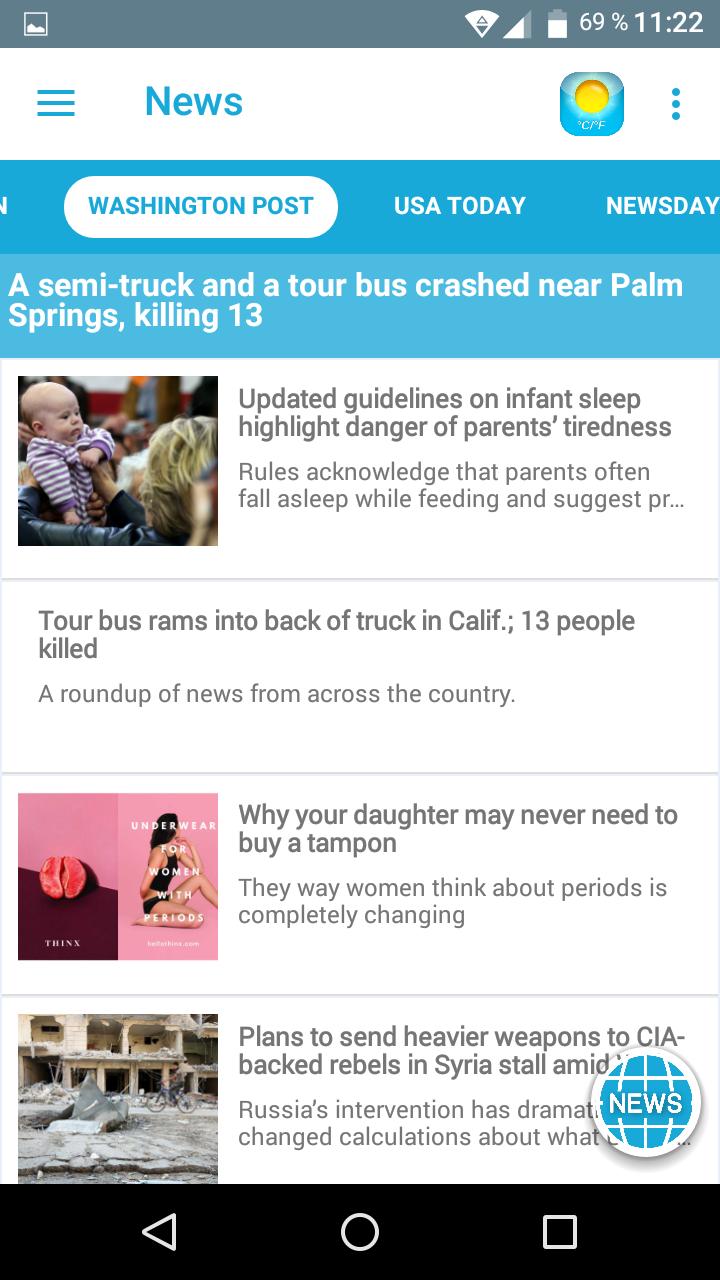Switch to the USA Today tab
This screenshot has width=720, height=1280.
pyautogui.click(x=459, y=206)
